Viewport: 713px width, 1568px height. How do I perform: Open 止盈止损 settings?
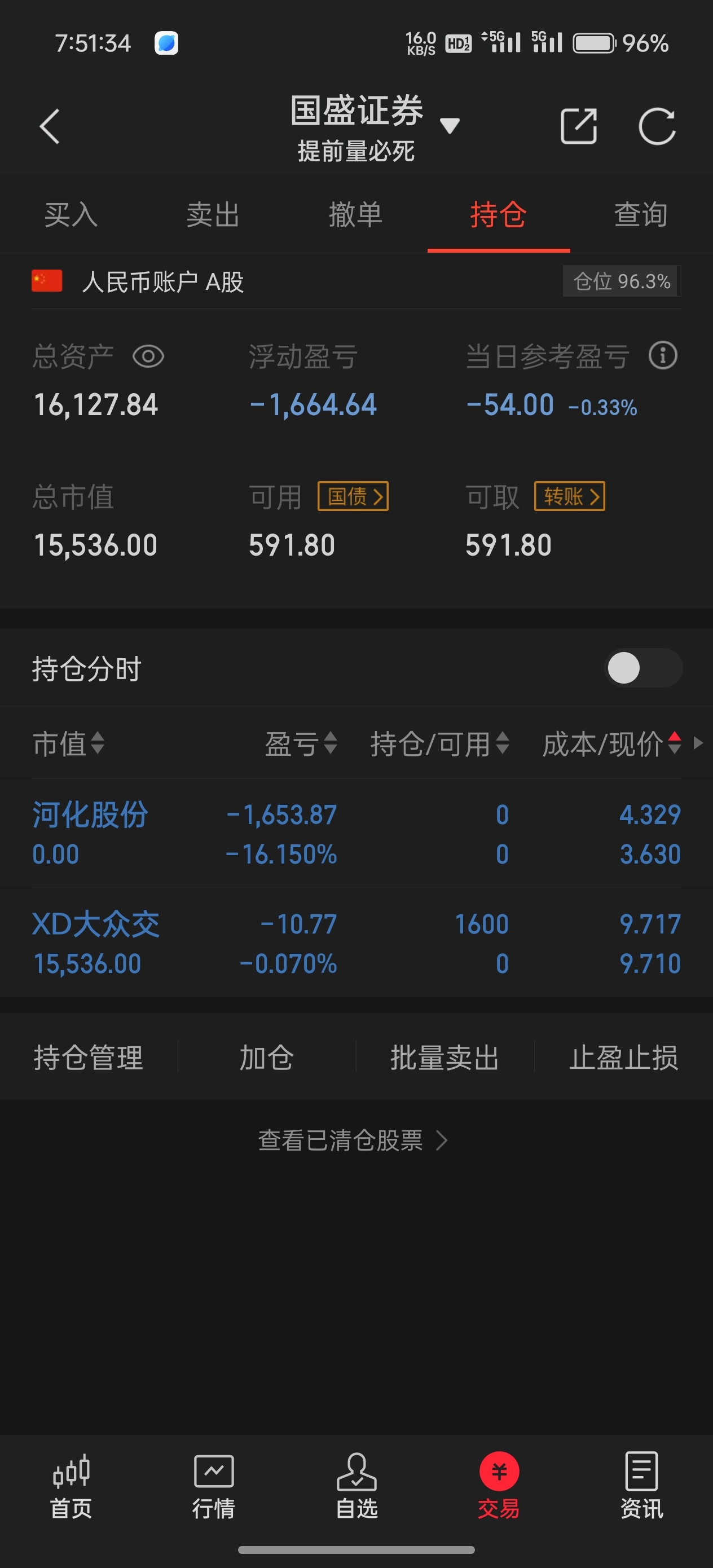click(x=623, y=1058)
